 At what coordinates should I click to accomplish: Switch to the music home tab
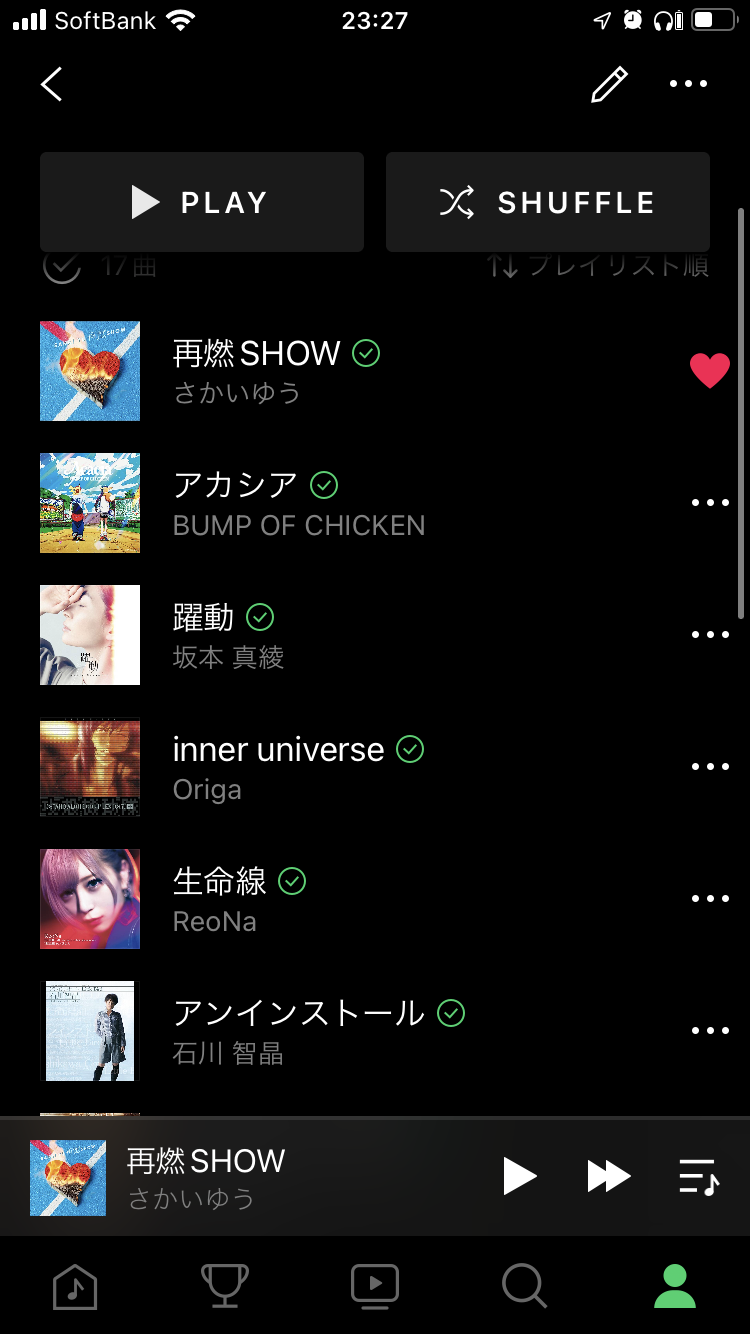click(x=75, y=1286)
